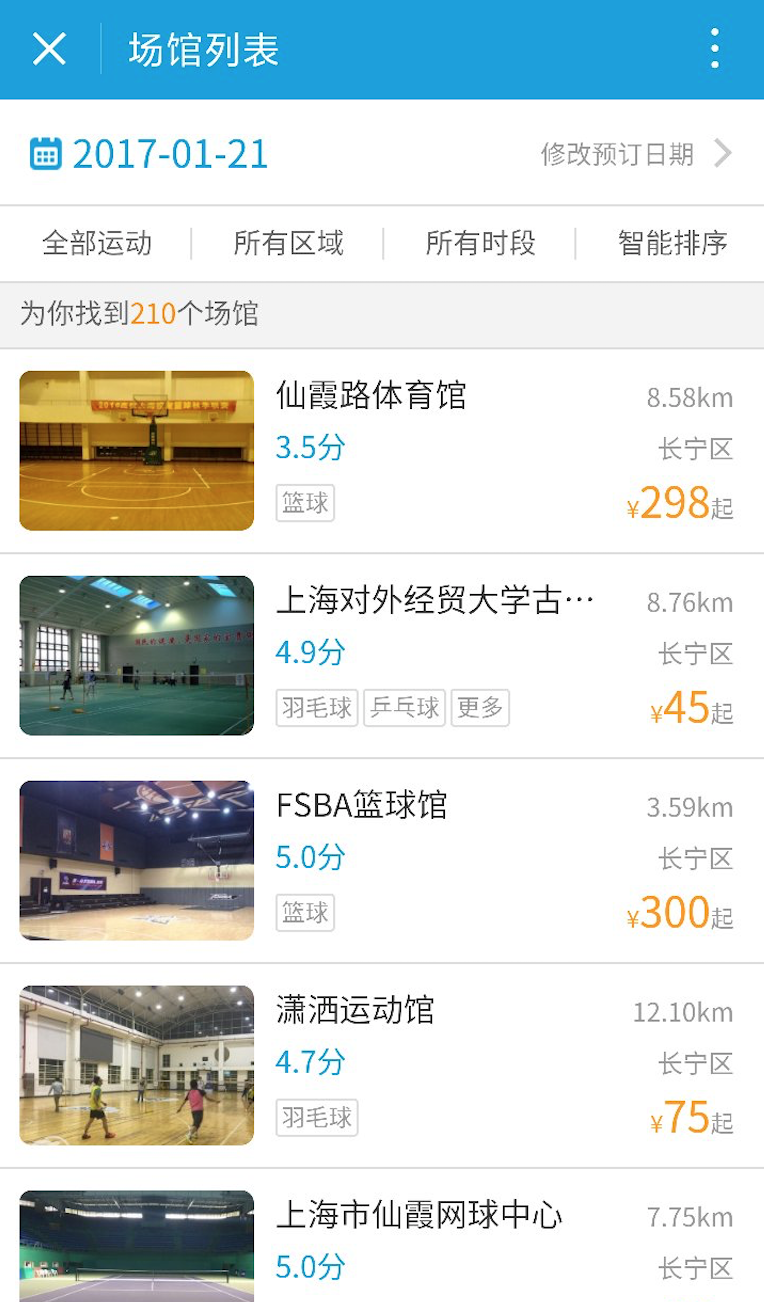
Task: Expand the 全部运动 sport filter
Action: click(x=97, y=243)
